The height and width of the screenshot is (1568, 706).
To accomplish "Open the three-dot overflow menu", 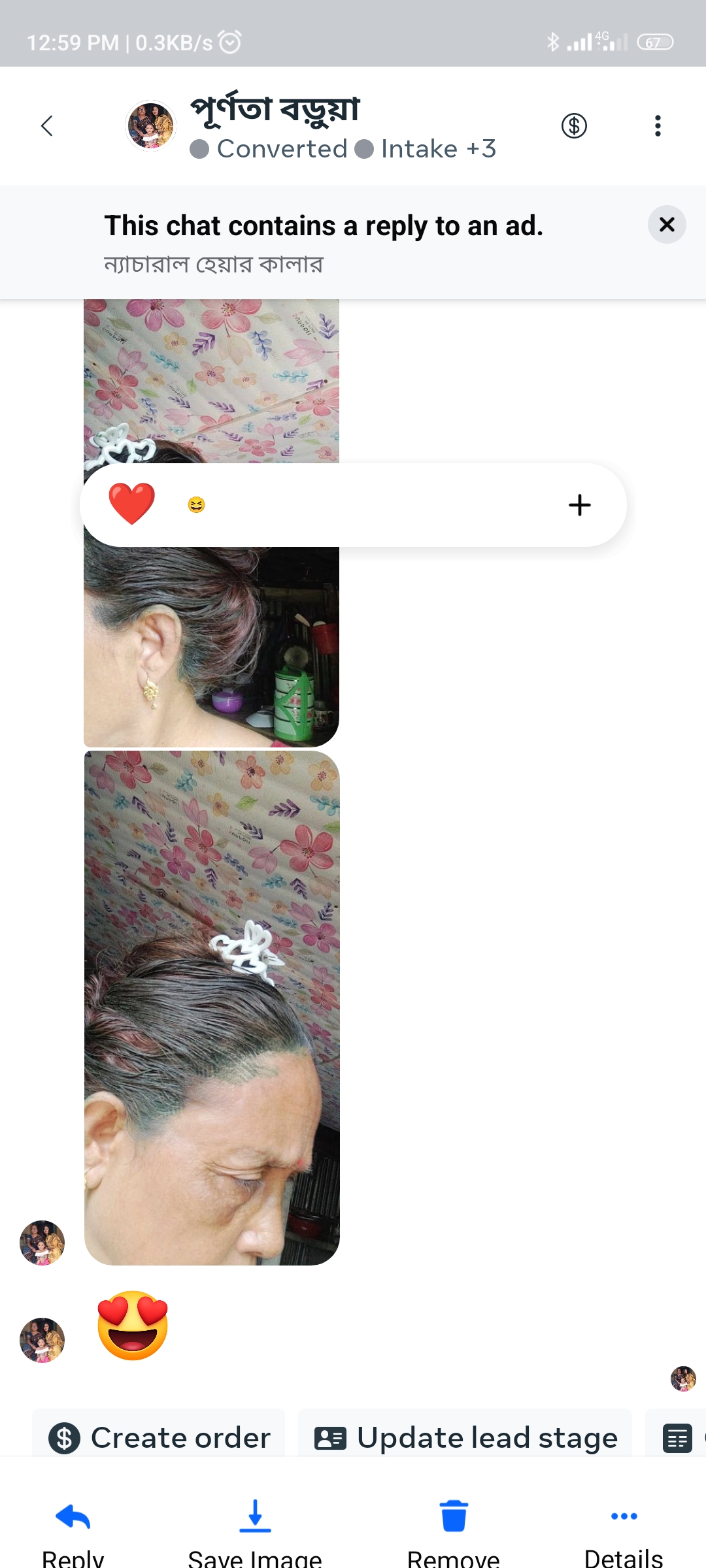I will pyautogui.click(x=658, y=125).
